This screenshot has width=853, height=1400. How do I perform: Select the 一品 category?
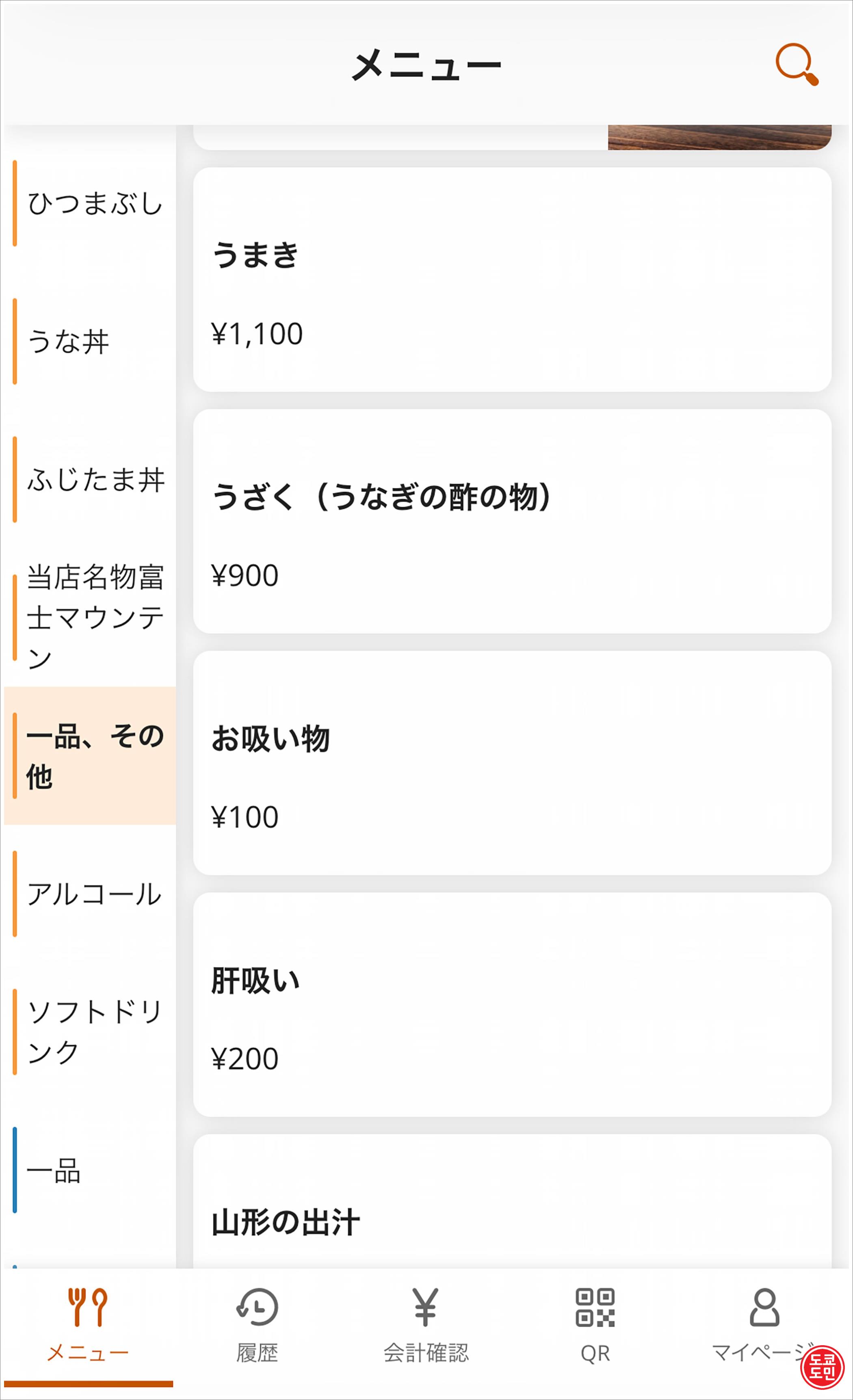point(90,1170)
